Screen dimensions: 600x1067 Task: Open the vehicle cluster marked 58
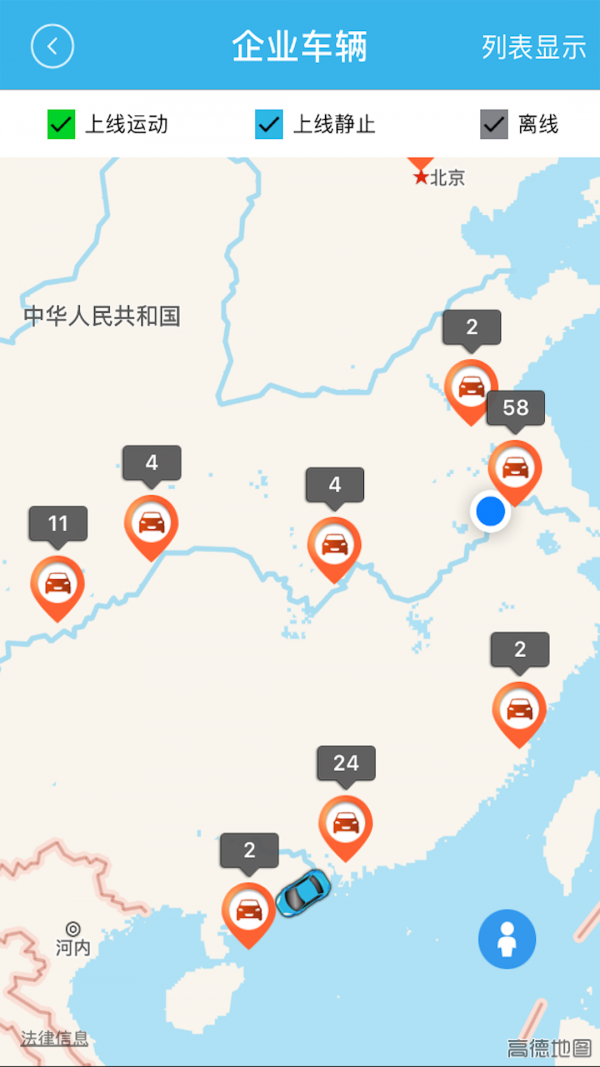point(515,468)
